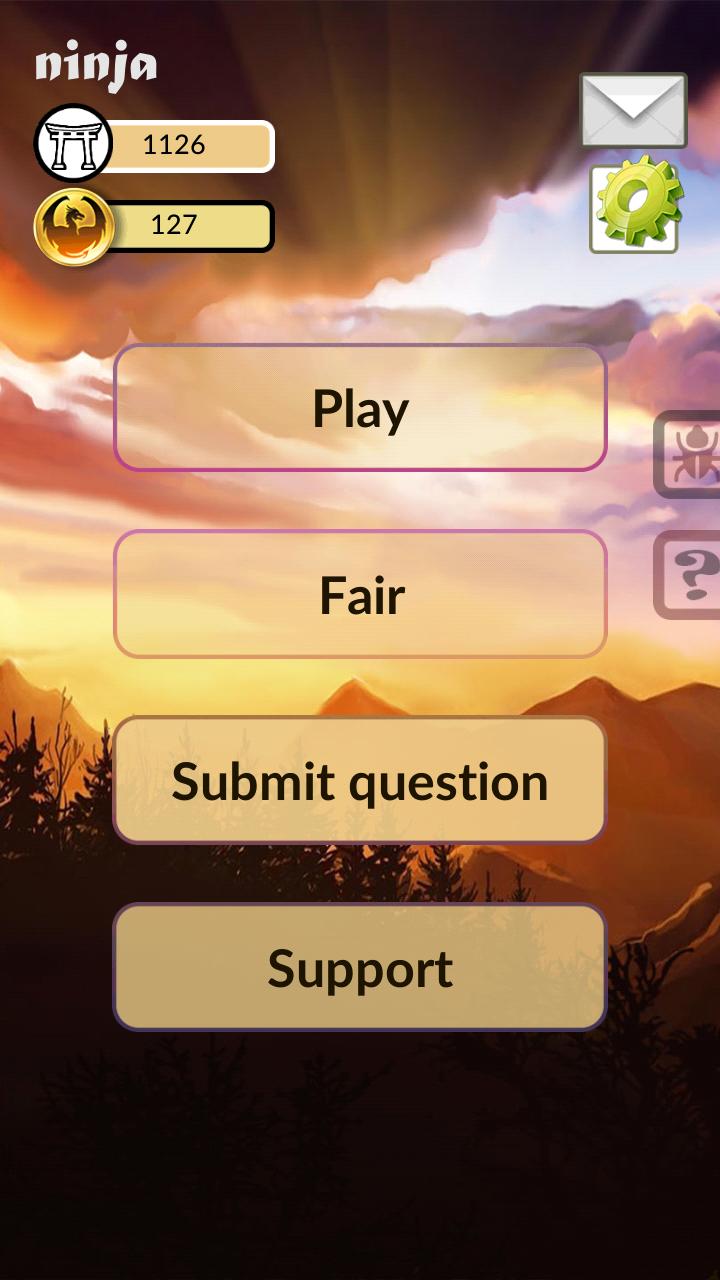Open Support
Viewport: 720px width, 1280px height.
pyautogui.click(x=360, y=967)
